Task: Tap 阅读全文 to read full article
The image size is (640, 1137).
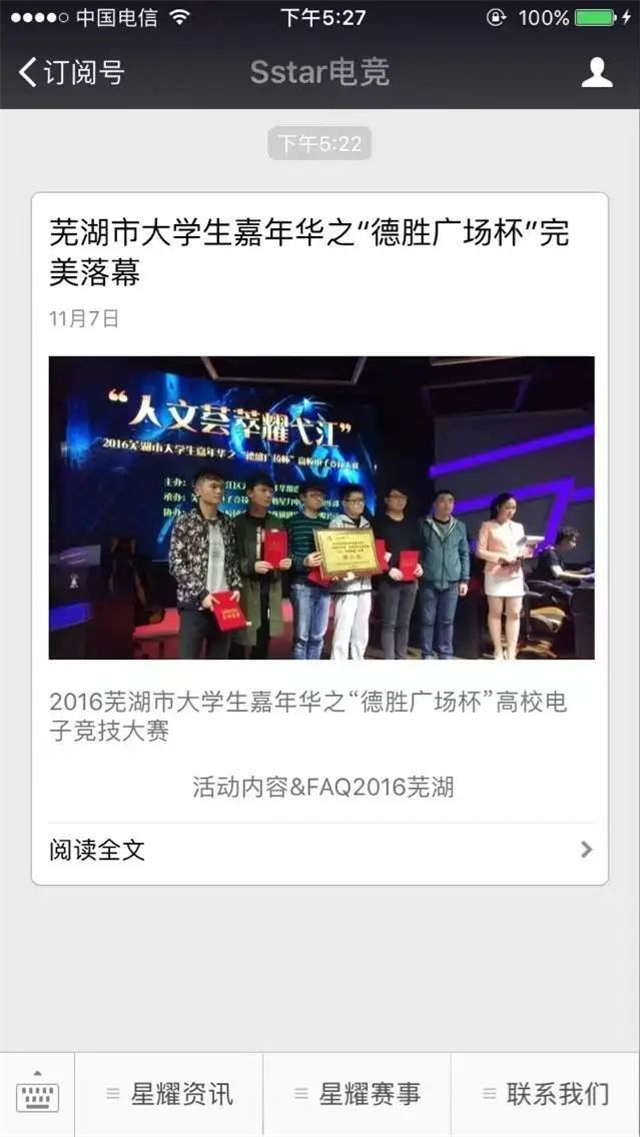Action: click(320, 850)
